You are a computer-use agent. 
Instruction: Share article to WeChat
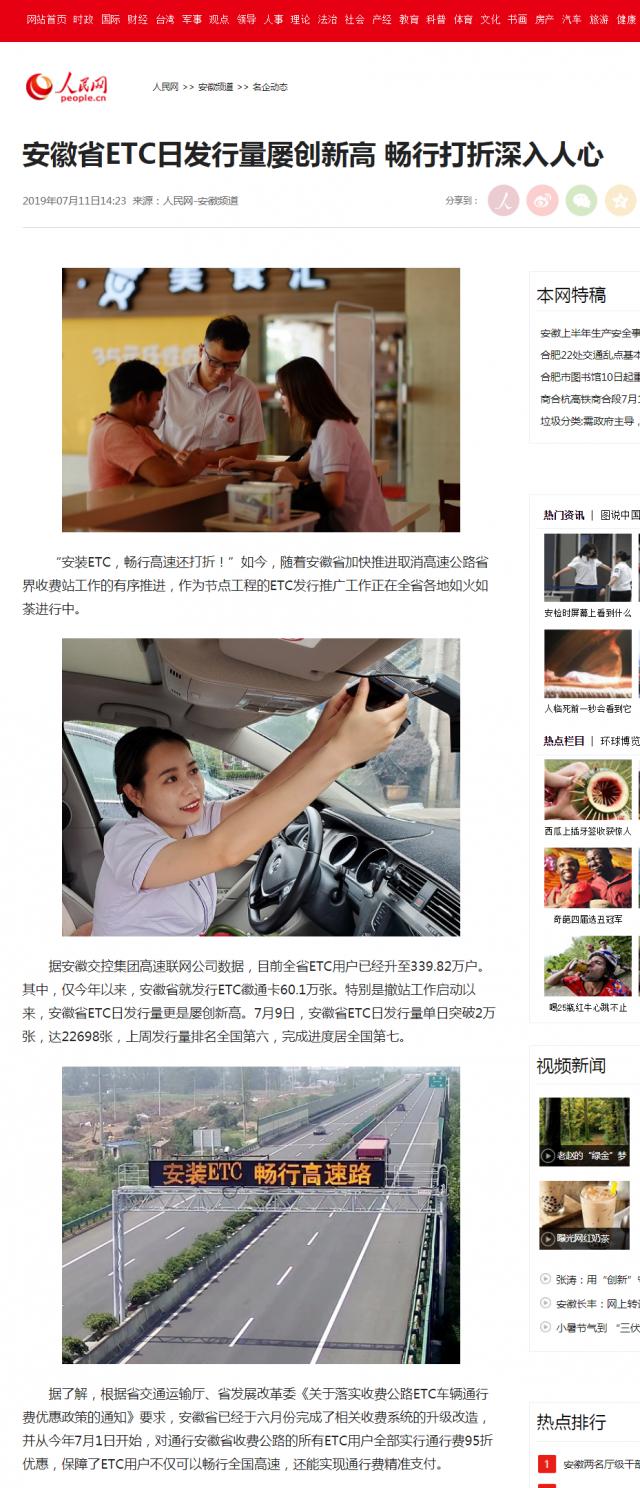pos(581,201)
